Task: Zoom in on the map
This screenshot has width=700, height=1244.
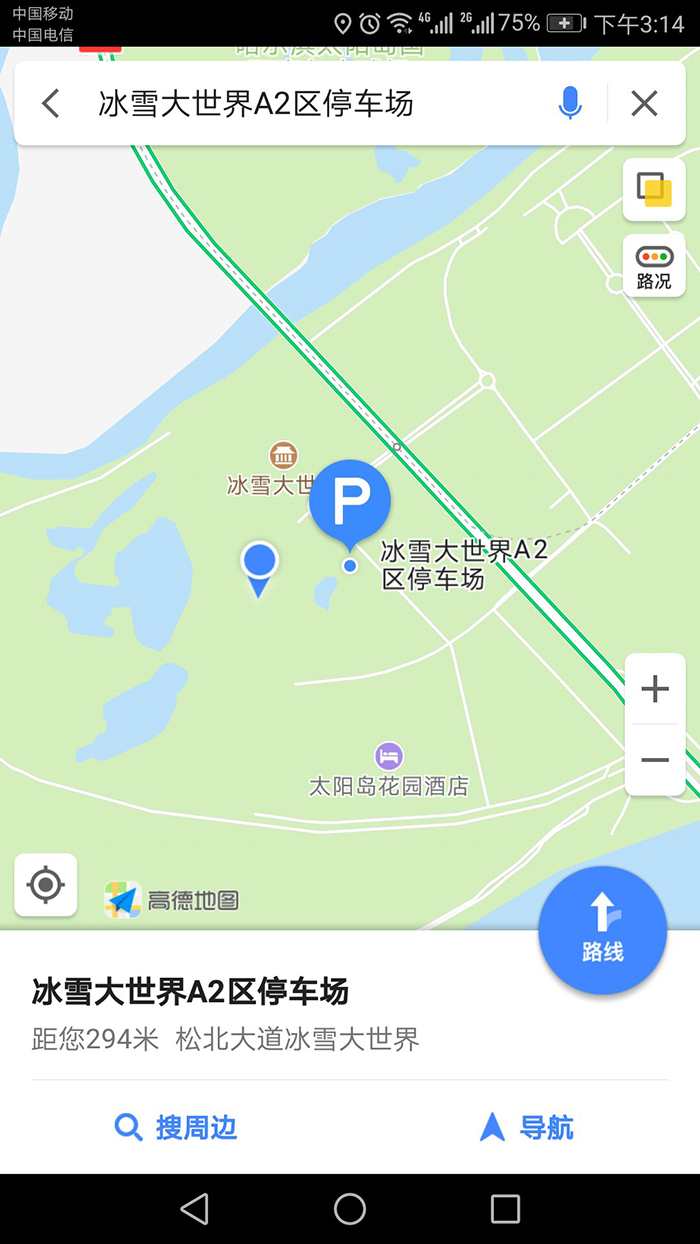Action: [x=655, y=689]
